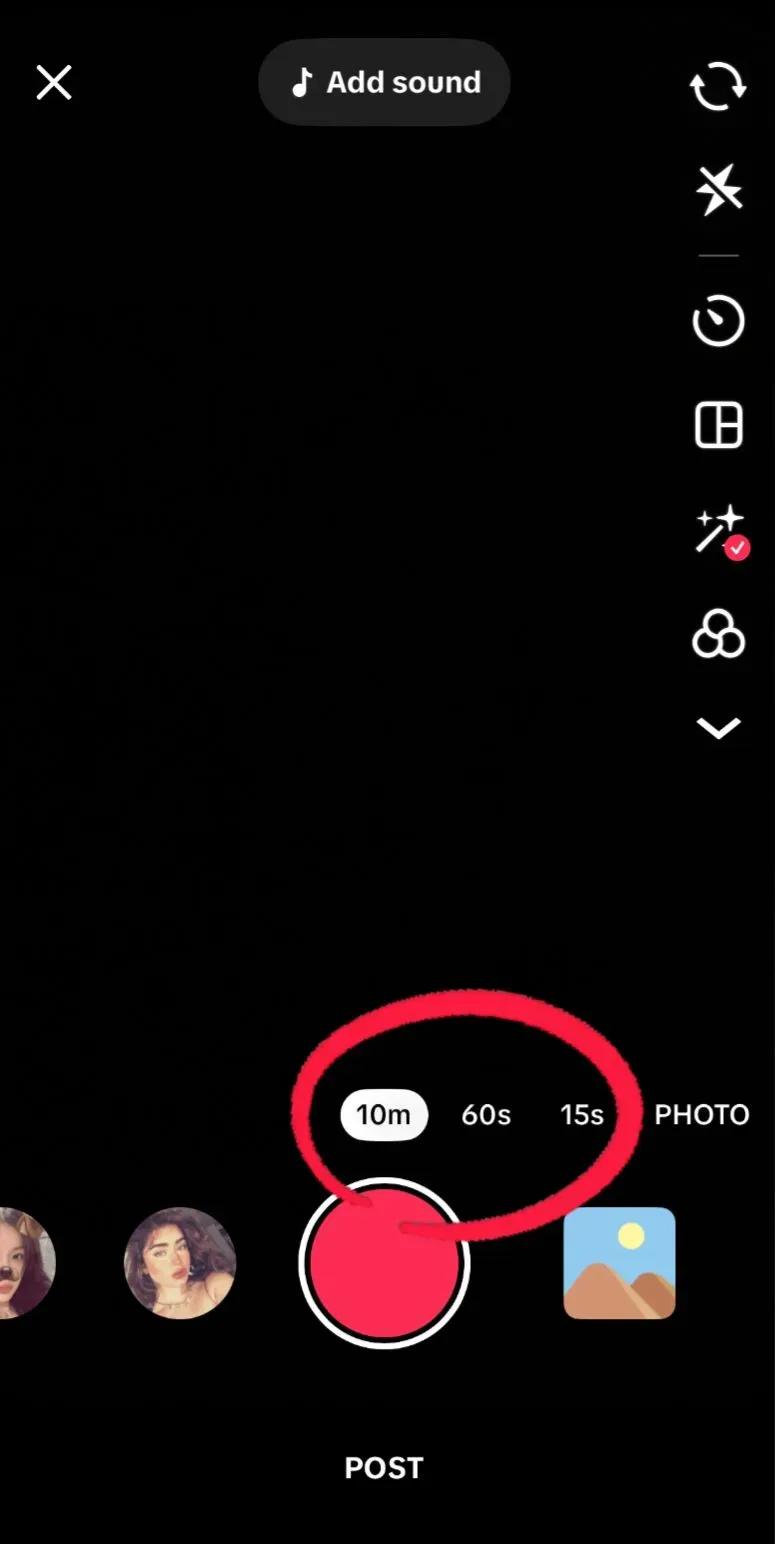Open the recording timer
The height and width of the screenshot is (1544, 775).
click(x=718, y=322)
